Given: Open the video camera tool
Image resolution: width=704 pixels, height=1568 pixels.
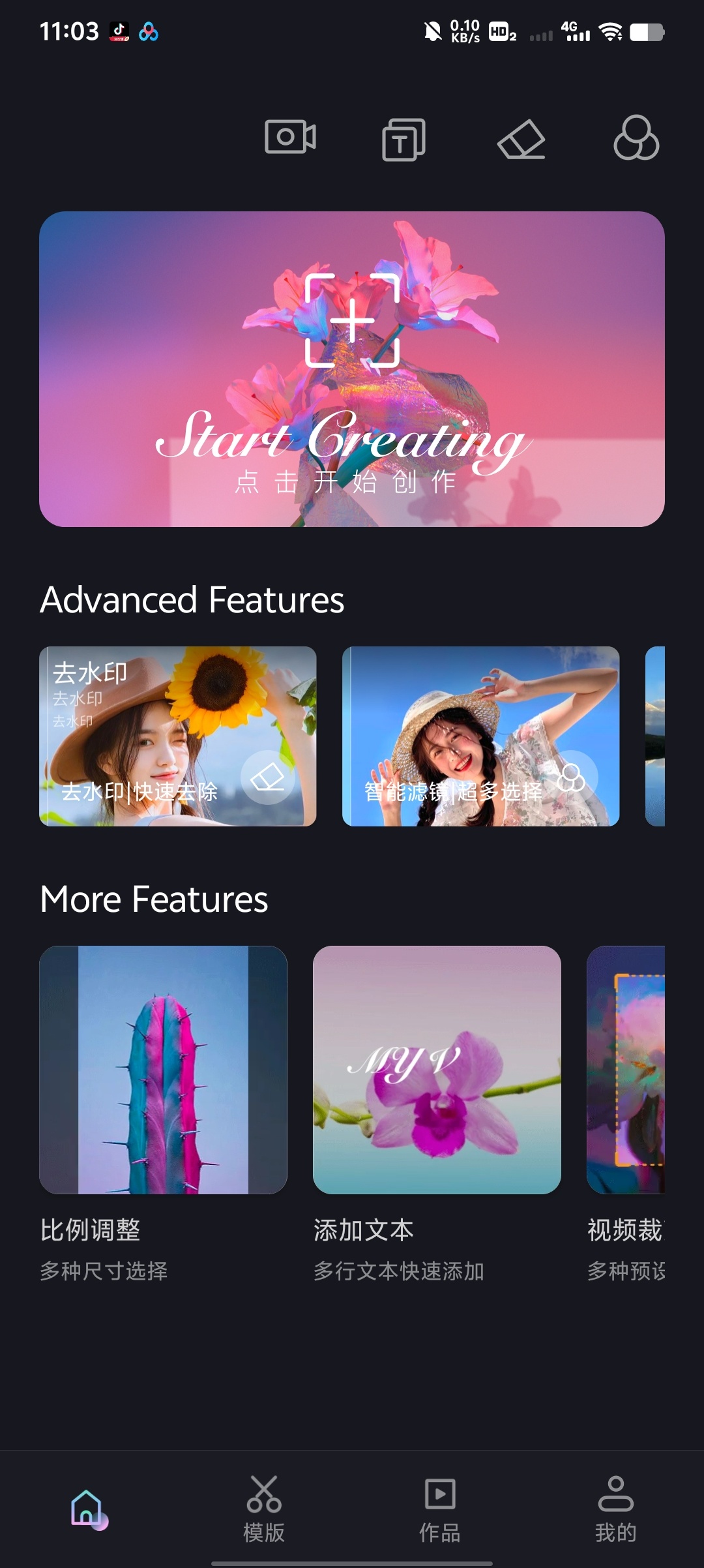Looking at the screenshot, I should pyautogui.click(x=291, y=138).
